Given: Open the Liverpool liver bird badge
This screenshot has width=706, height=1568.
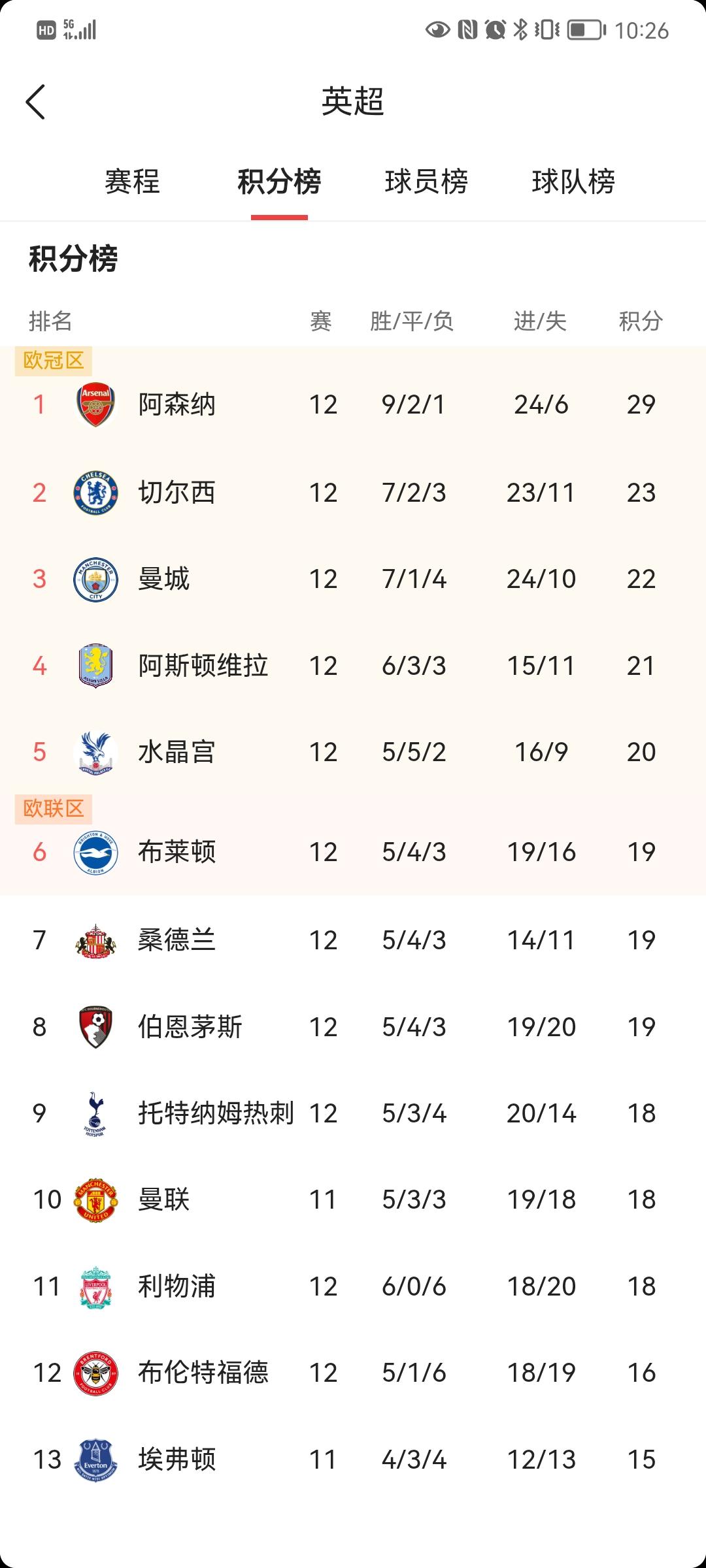Looking at the screenshot, I should pos(97,1286).
